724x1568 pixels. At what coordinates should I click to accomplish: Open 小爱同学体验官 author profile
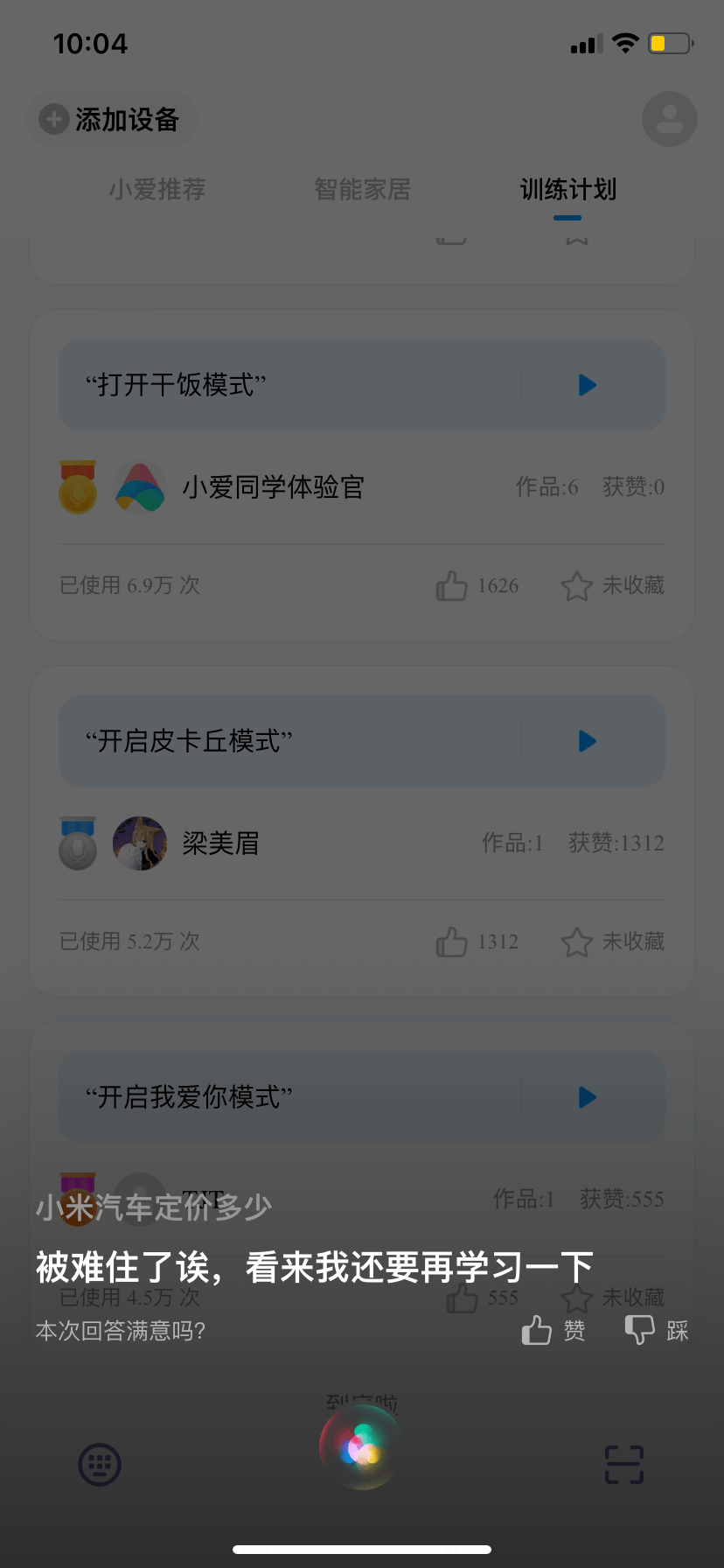272,487
